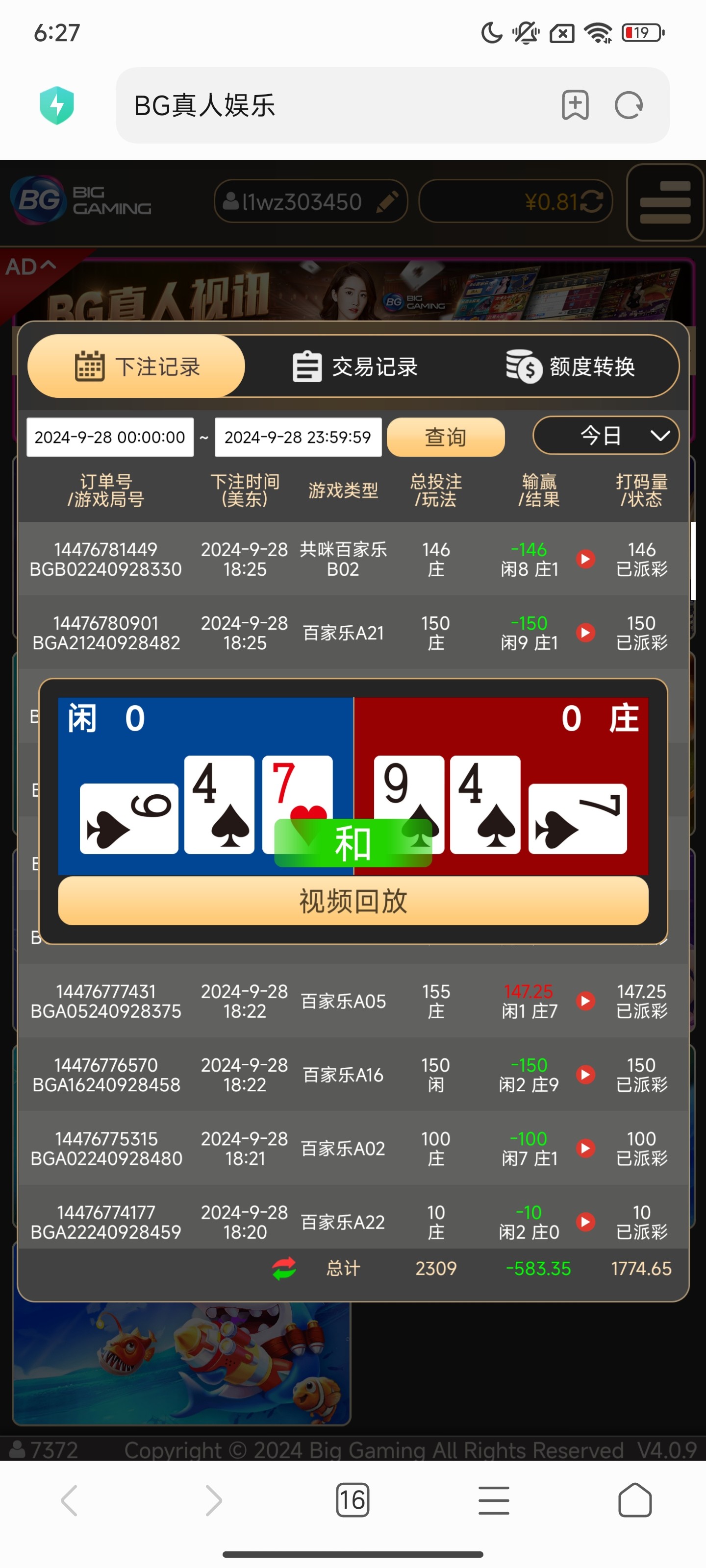Play the replay for order 14476775315
This screenshot has height=1568, width=706.
585,1148
